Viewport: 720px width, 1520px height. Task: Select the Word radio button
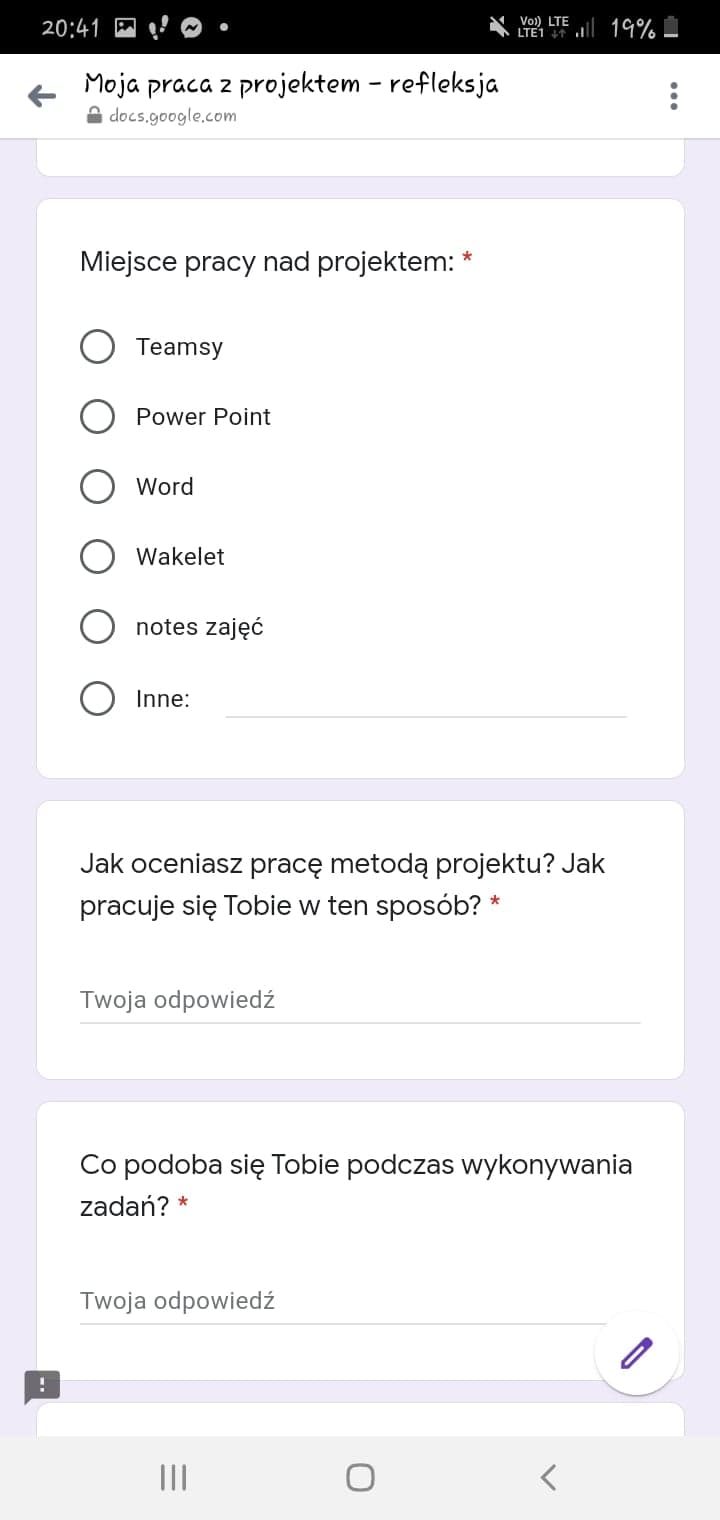pos(97,487)
